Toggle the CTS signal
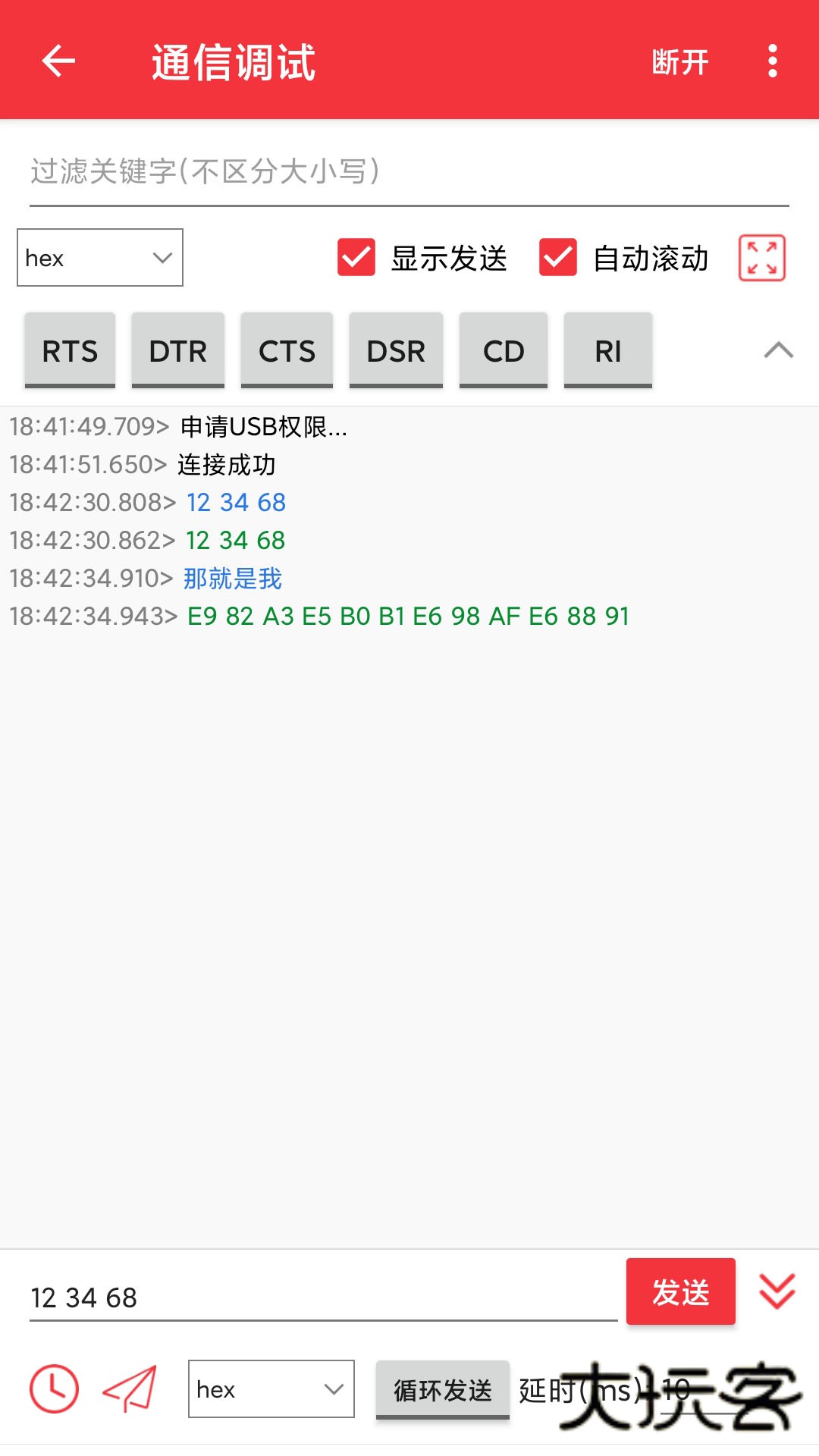 tap(287, 350)
